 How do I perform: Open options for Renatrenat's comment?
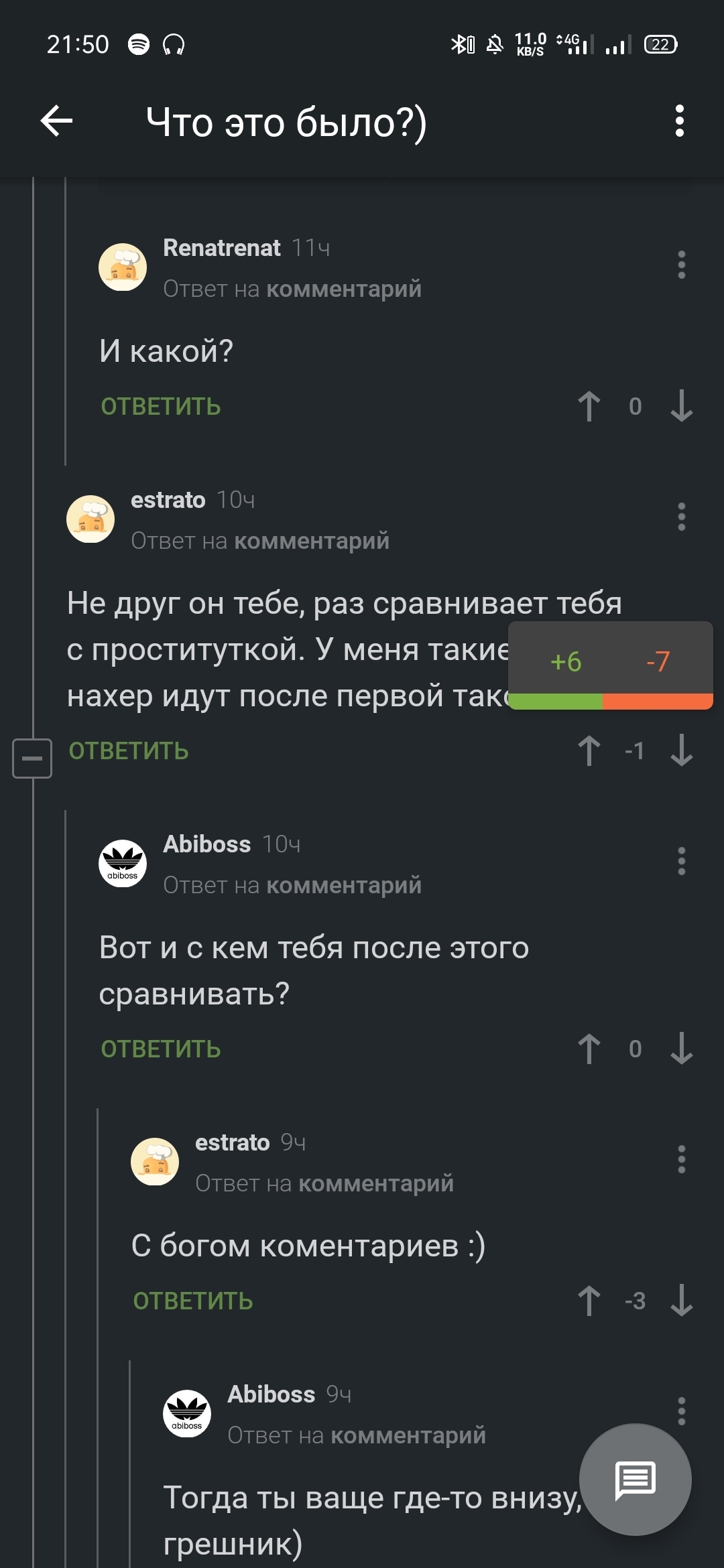pos(681,265)
